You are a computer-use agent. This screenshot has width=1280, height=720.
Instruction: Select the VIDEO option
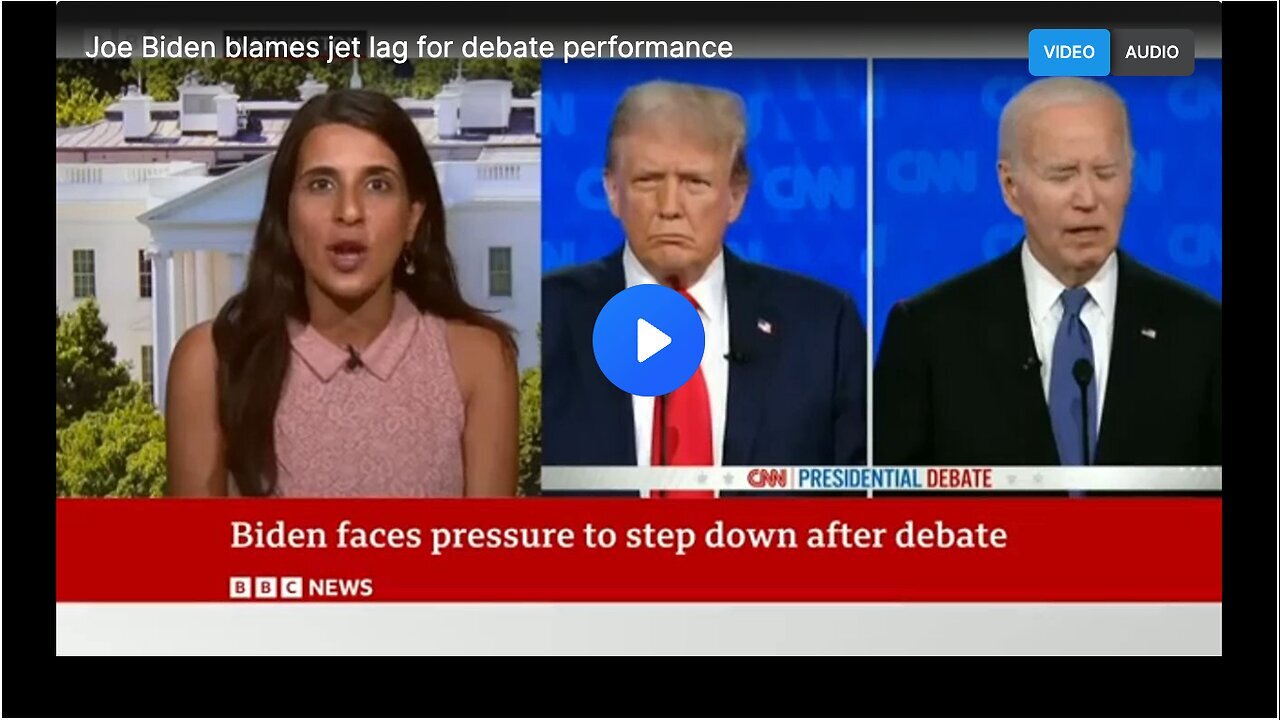pos(1069,52)
